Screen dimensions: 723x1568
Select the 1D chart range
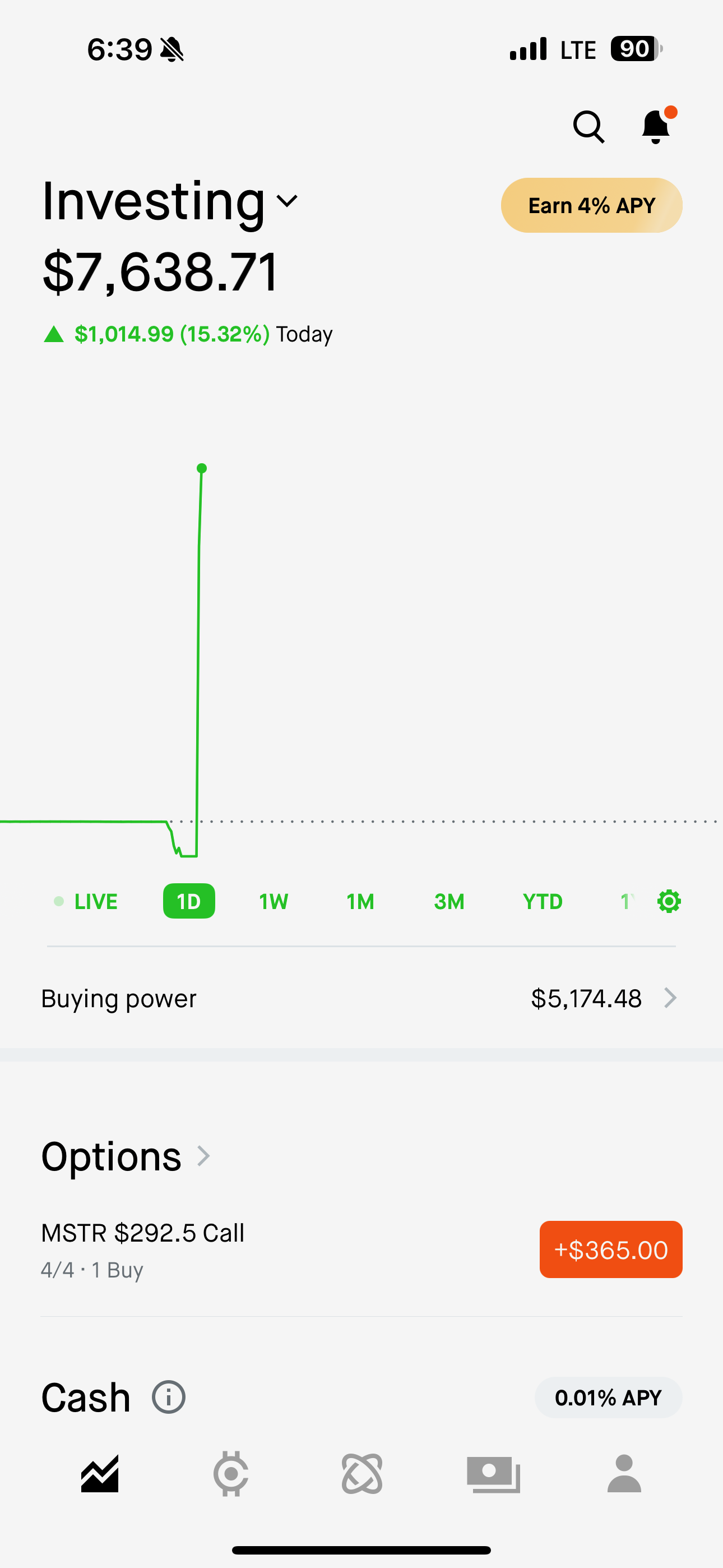click(189, 901)
